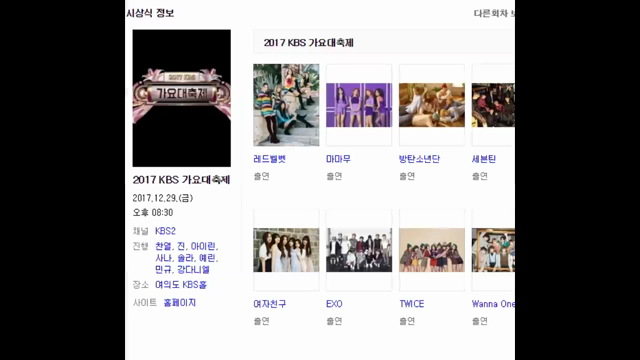Tap the TWICE group photo
The width and height of the screenshot is (640, 360).
point(432,250)
